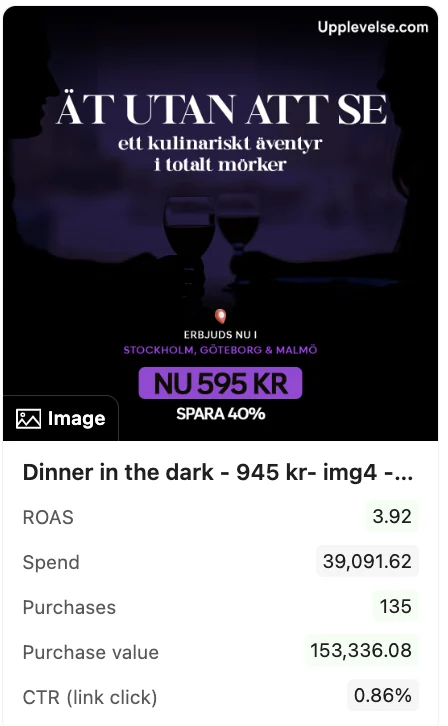Open the 'Dinner in the dark - 945 kr- img4' ad title
This screenshot has width=448, height=726.
[x=218, y=473]
